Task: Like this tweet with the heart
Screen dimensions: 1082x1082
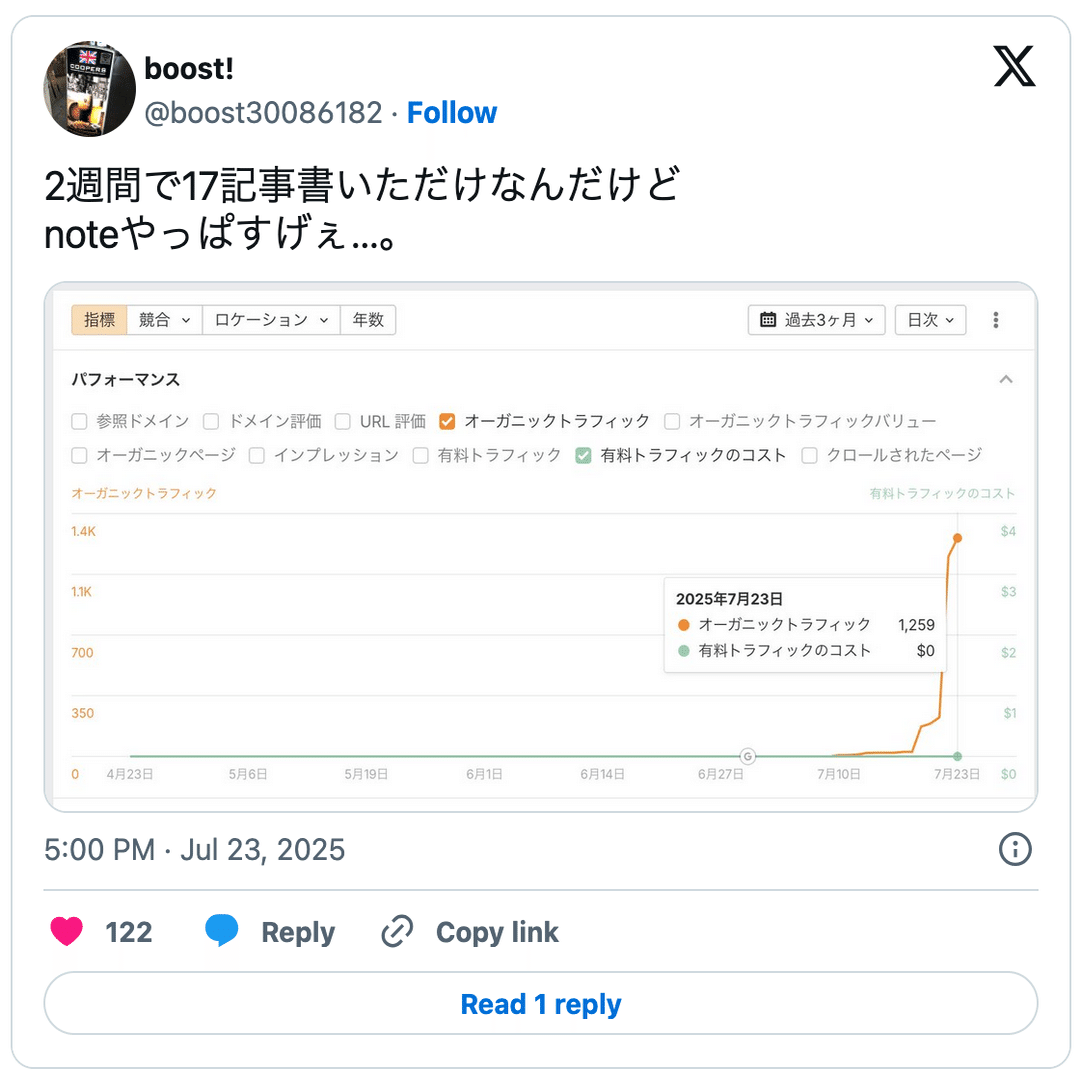Action: point(67,932)
